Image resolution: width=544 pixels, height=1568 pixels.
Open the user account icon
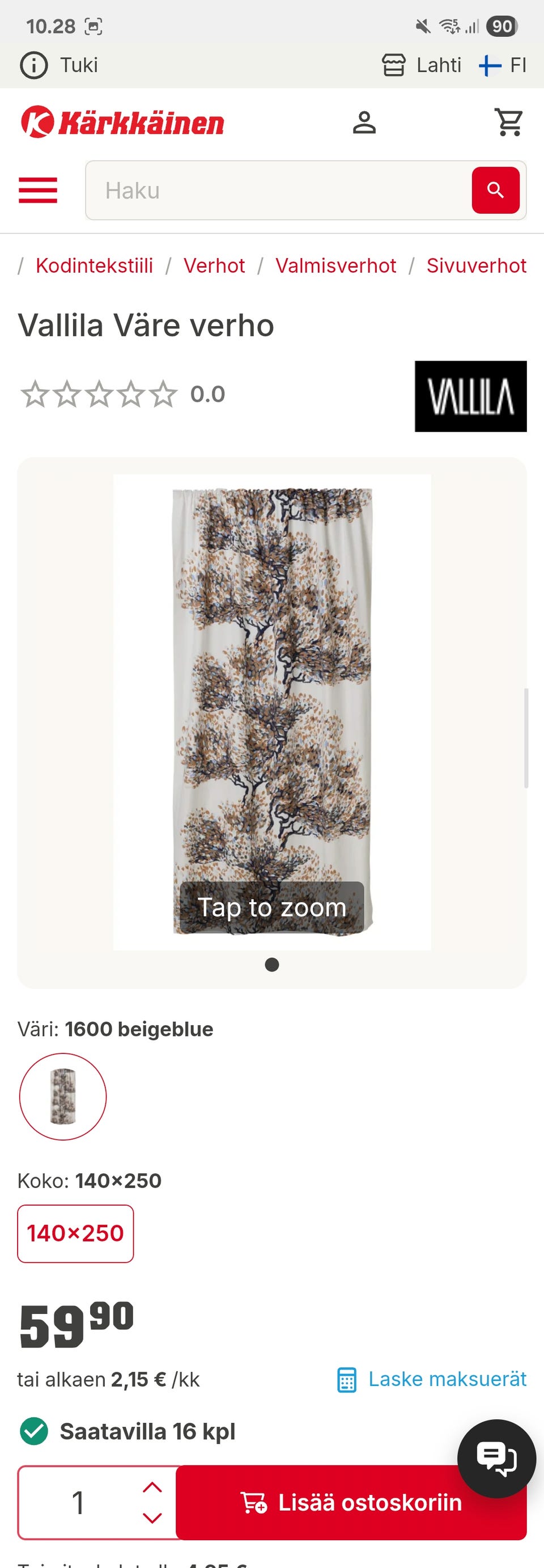coord(364,122)
